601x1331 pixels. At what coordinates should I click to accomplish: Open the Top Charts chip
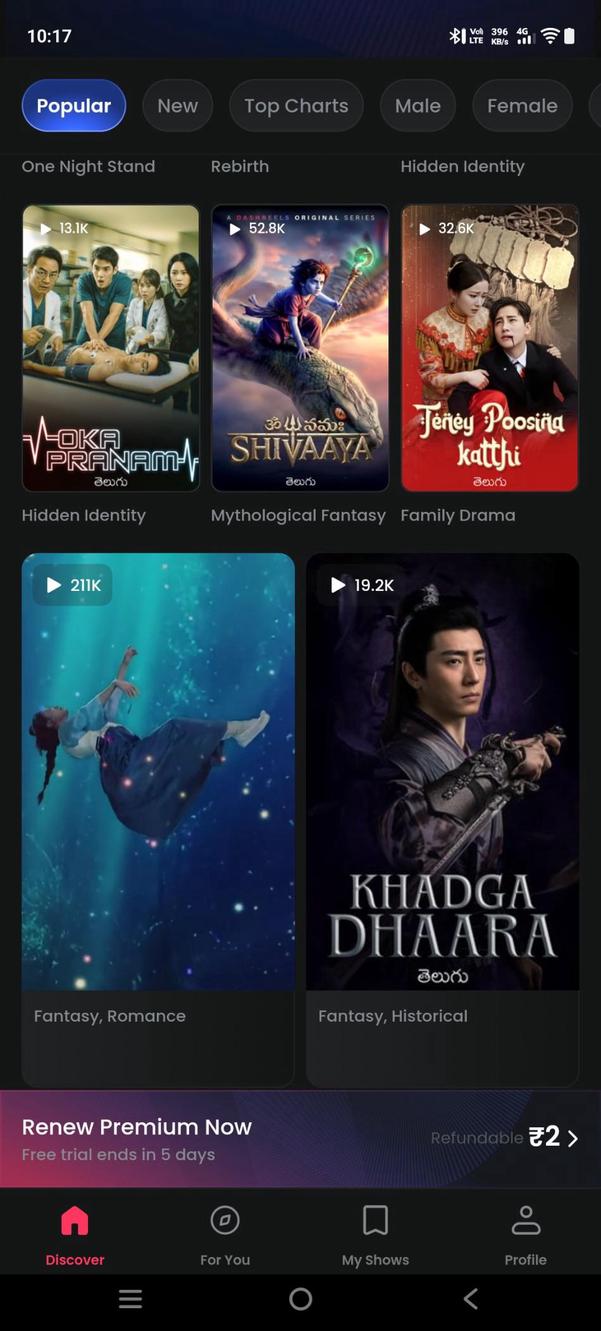coord(296,106)
